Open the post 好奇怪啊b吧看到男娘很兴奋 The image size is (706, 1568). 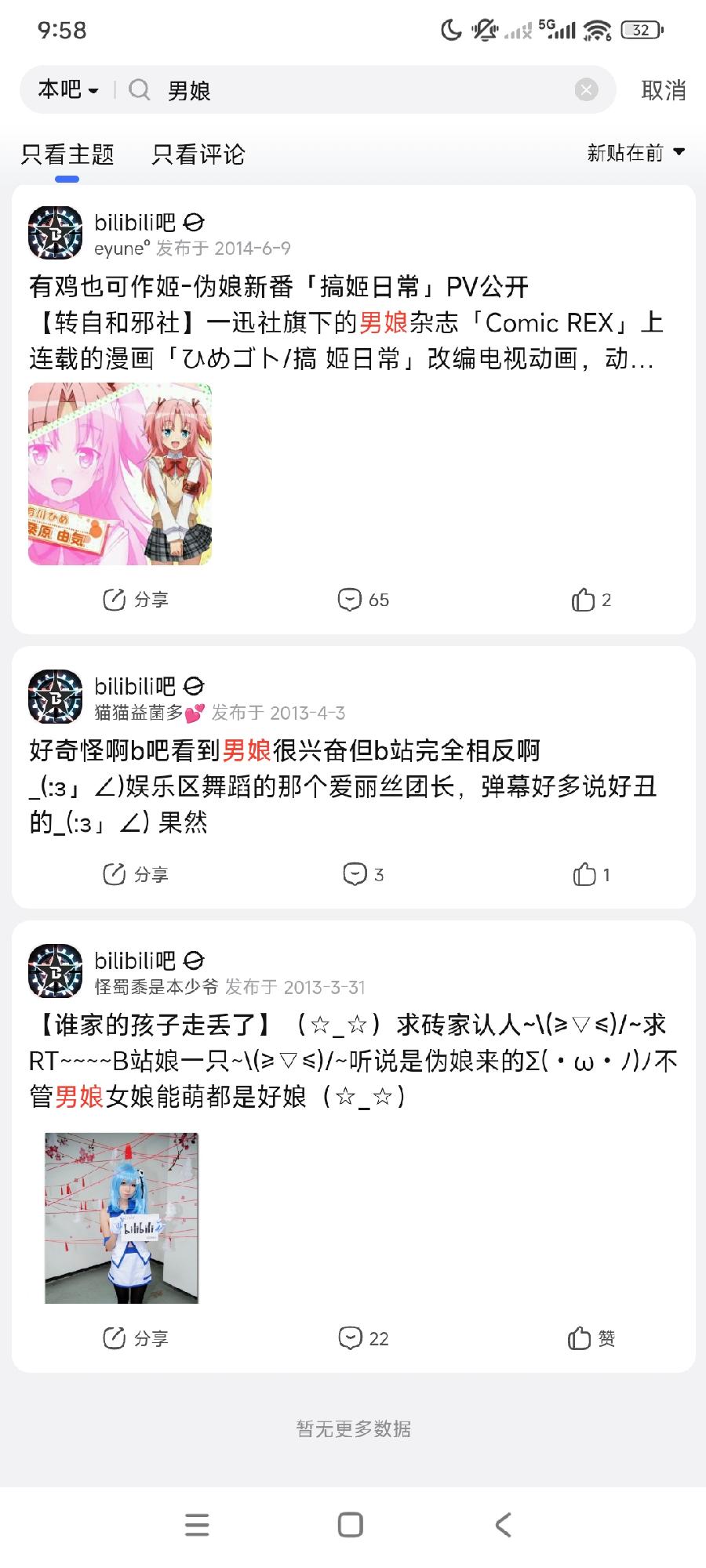click(x=284, y=750)
